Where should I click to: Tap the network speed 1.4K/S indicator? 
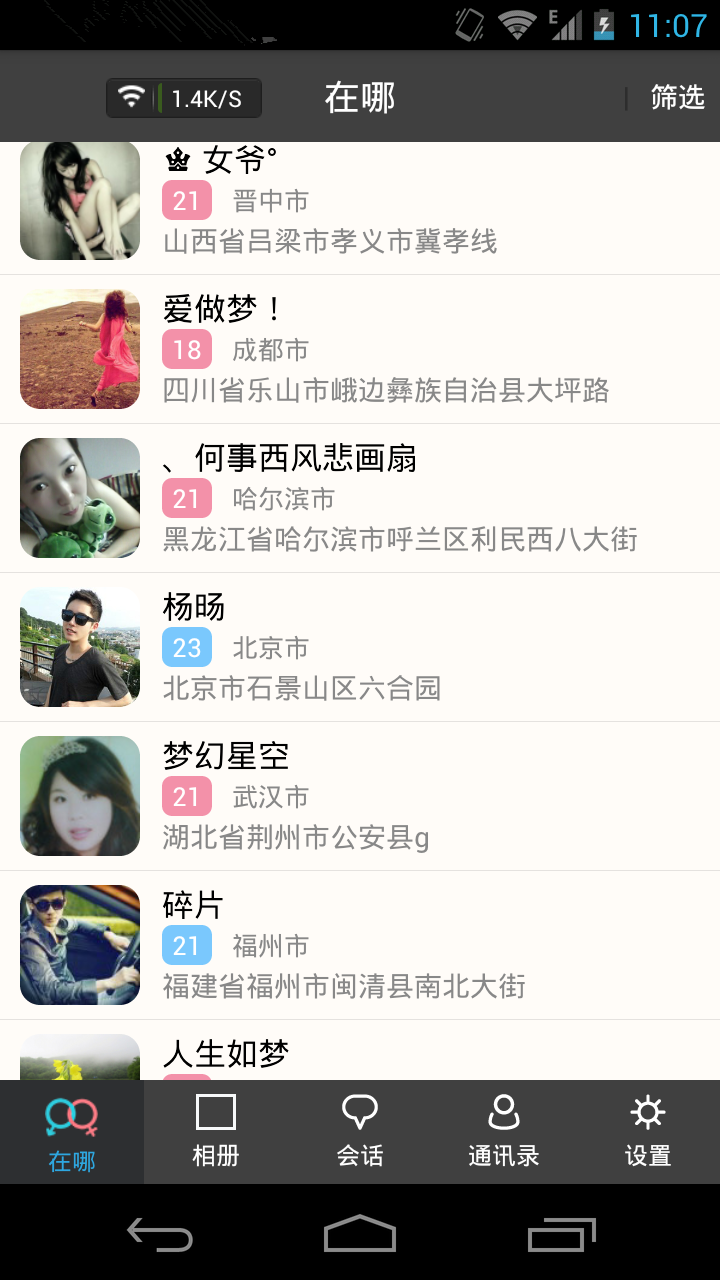[x=185, y=97]
